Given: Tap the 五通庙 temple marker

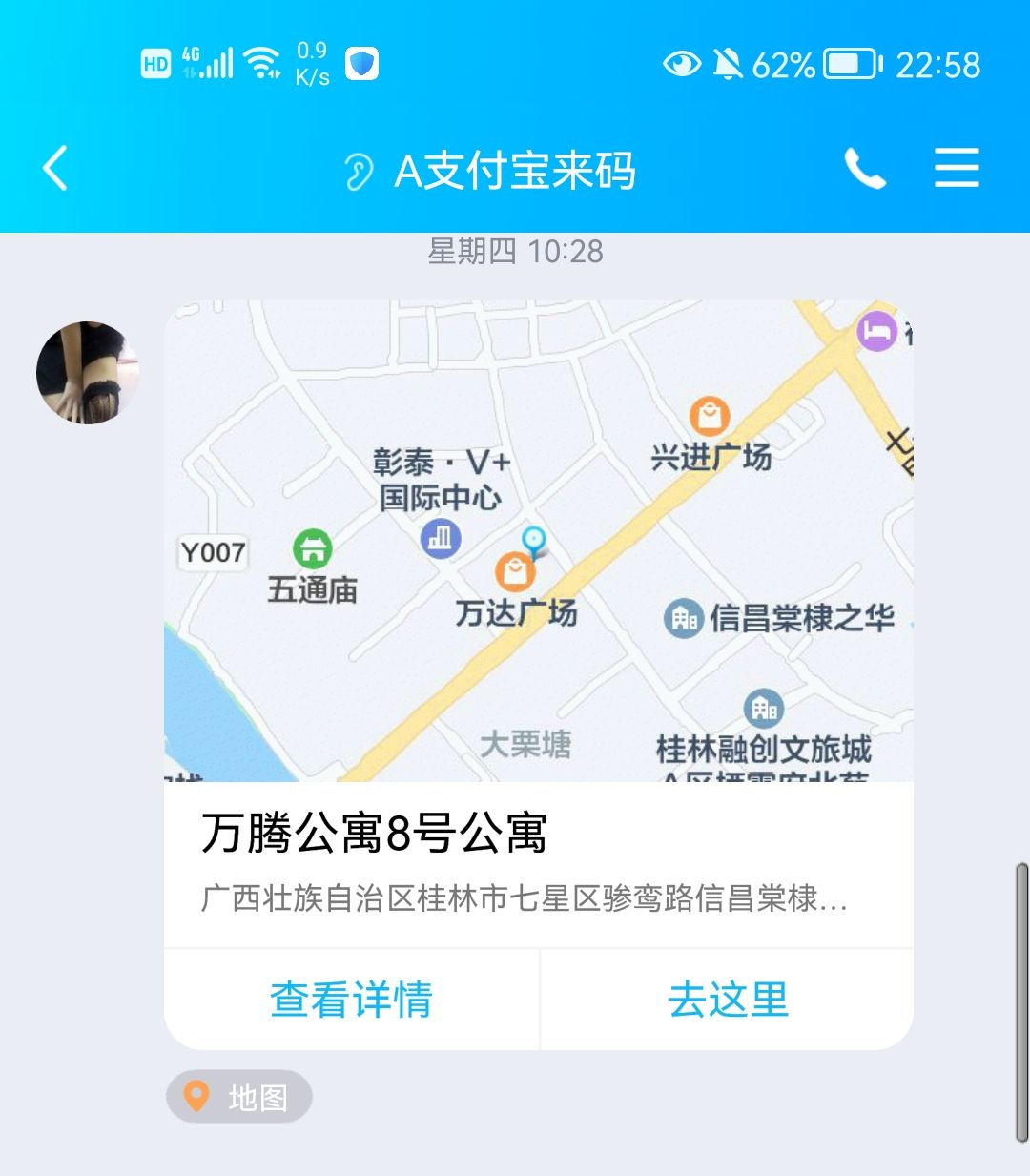Looking at the screenshot, I should tap(313, 548).
